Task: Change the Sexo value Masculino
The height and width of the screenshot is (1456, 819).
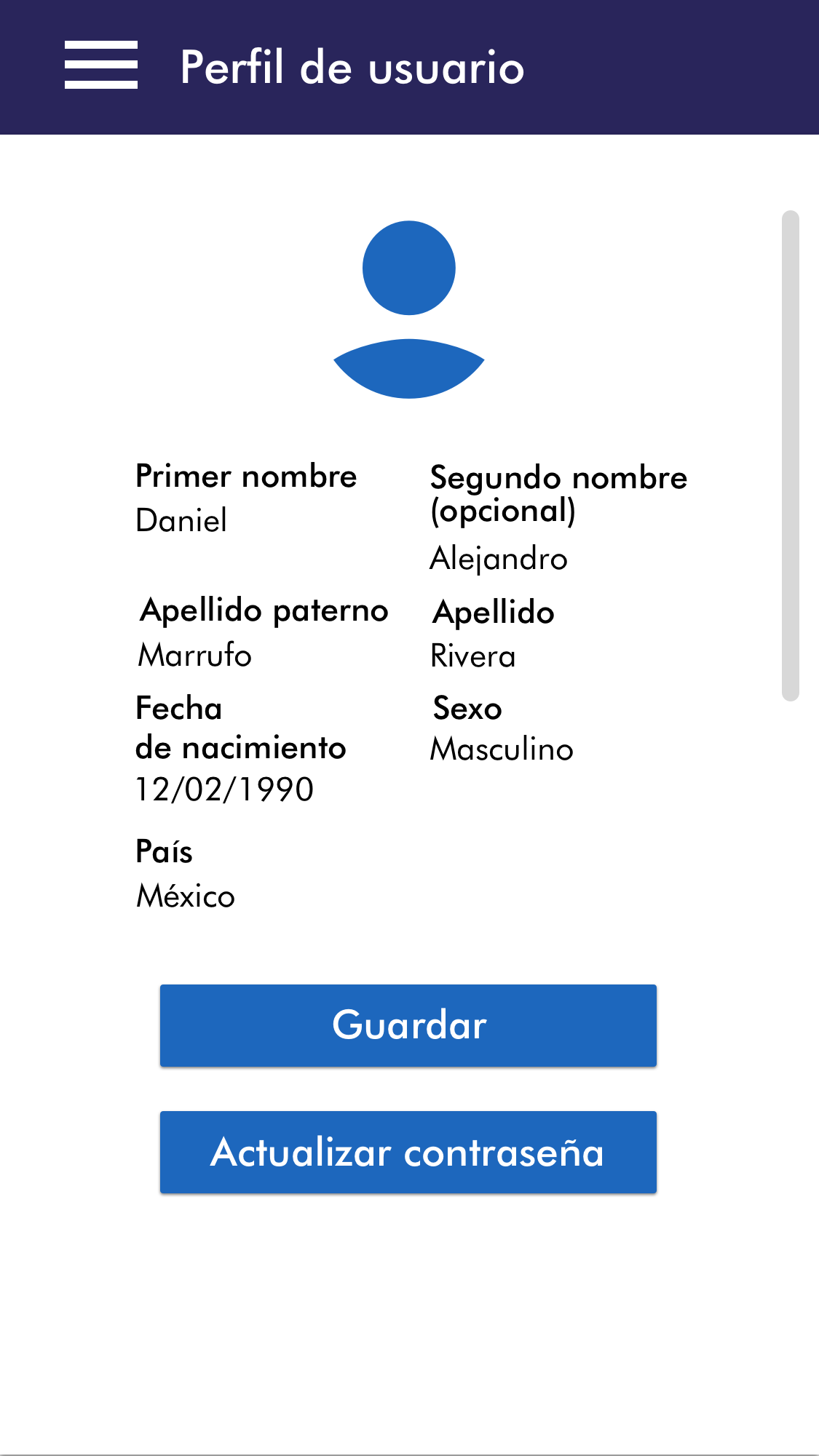Action: [x=502, y=749]
